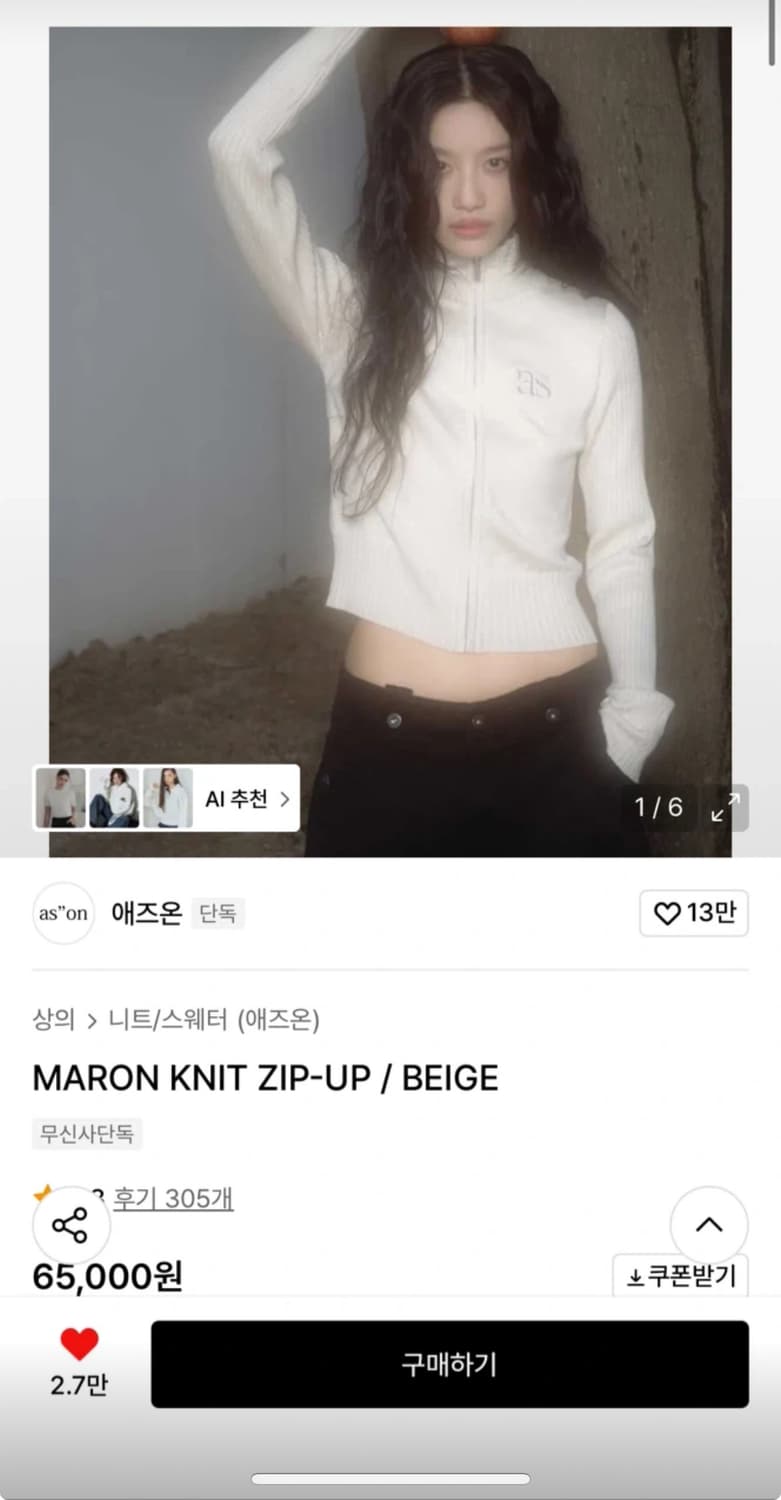781x1500 pixels.
Task: Select the heart icon showing 13만 likes
Action: click(694, 913)
